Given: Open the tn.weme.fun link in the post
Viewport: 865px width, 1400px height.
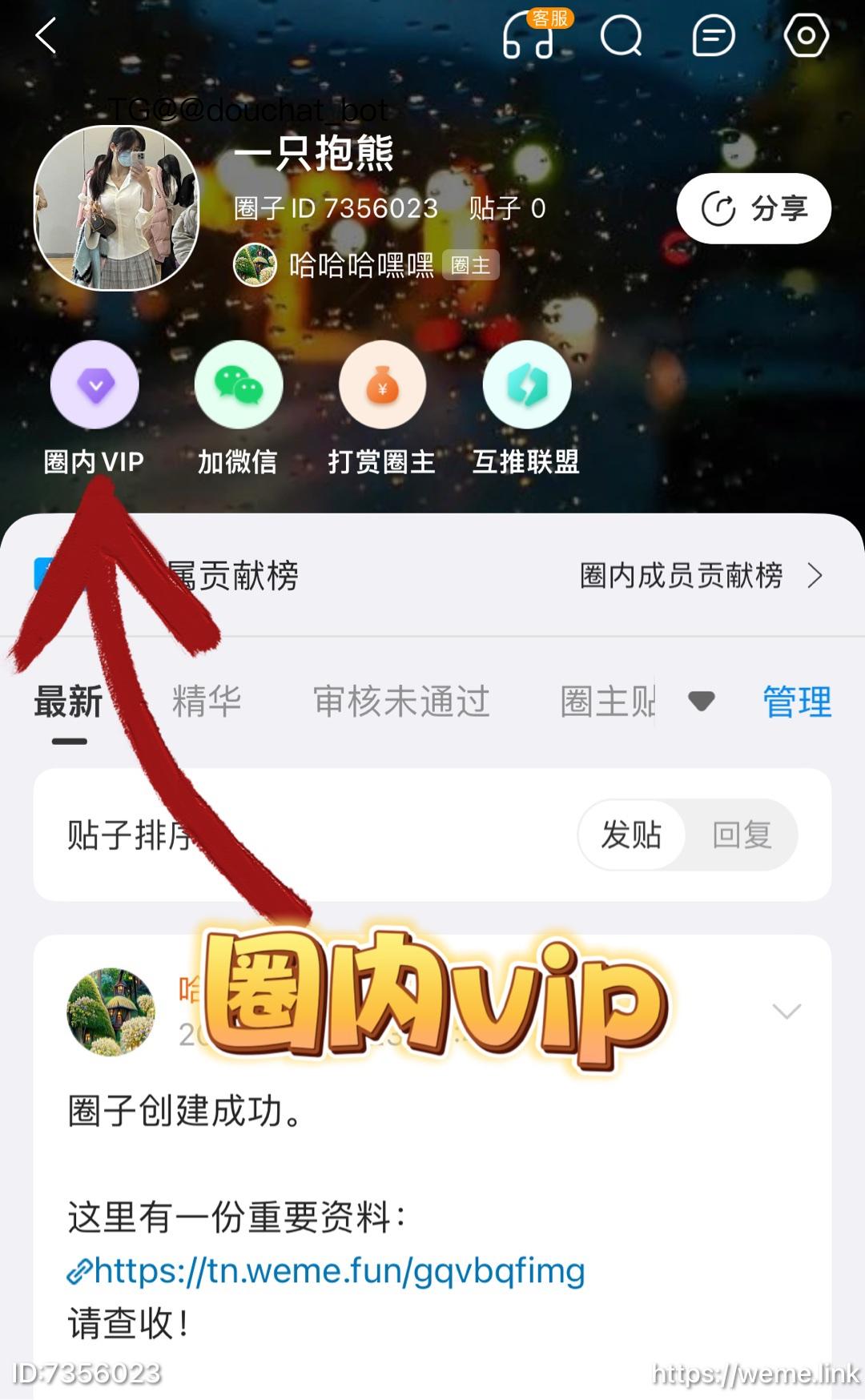Looking at the screenshot, I should [x=326, y=1271].
